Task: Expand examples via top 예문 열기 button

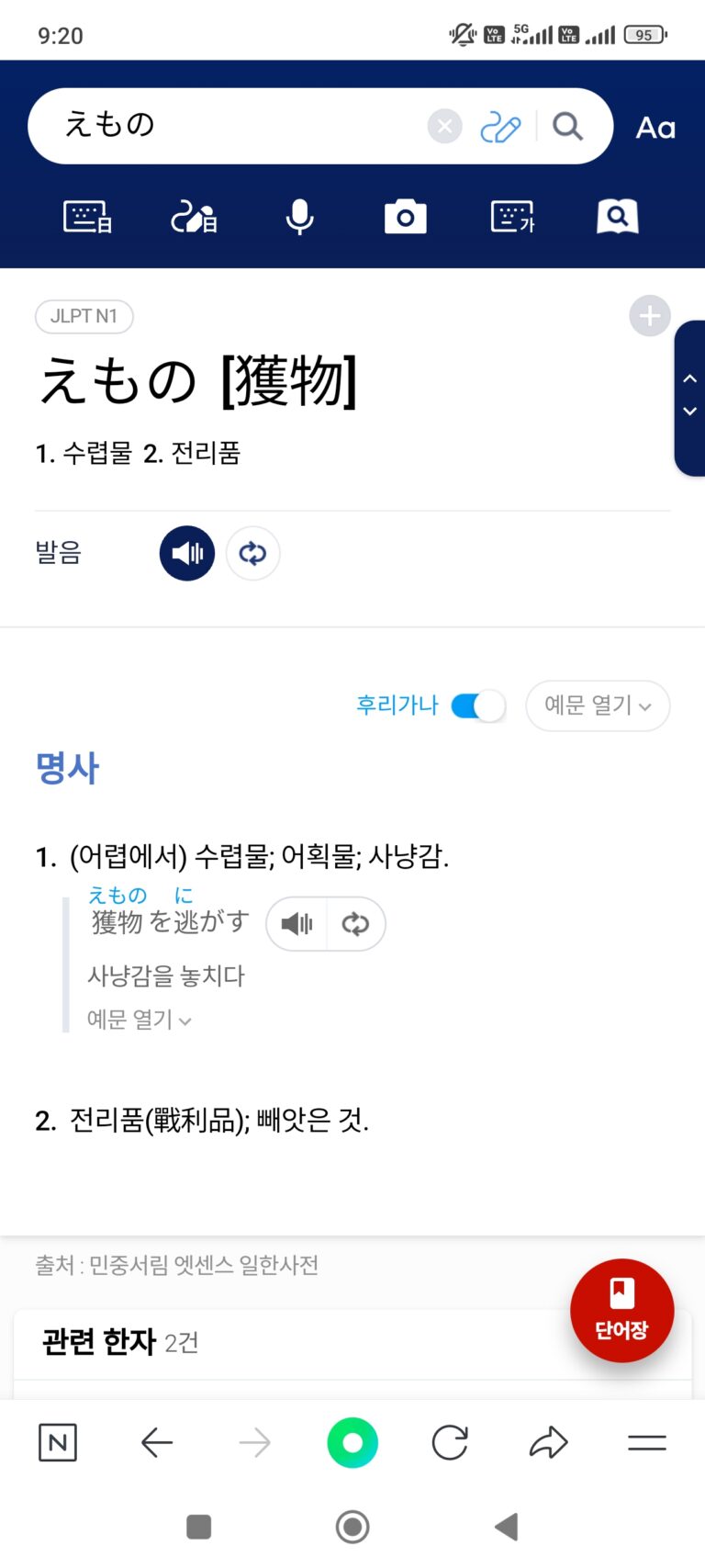Action: tap(598, 705)
